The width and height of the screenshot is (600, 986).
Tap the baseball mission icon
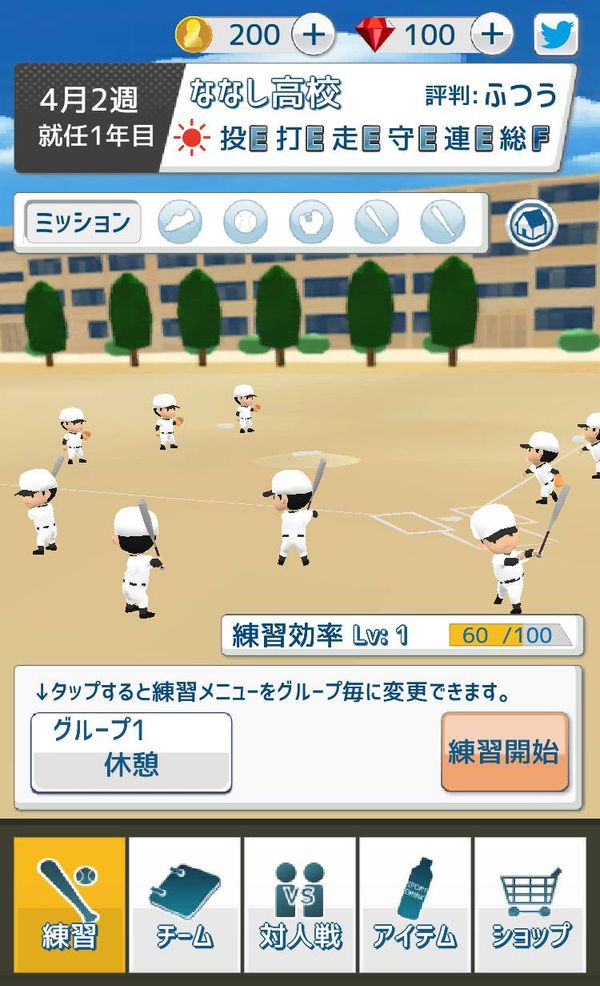[x=245, y=222]
